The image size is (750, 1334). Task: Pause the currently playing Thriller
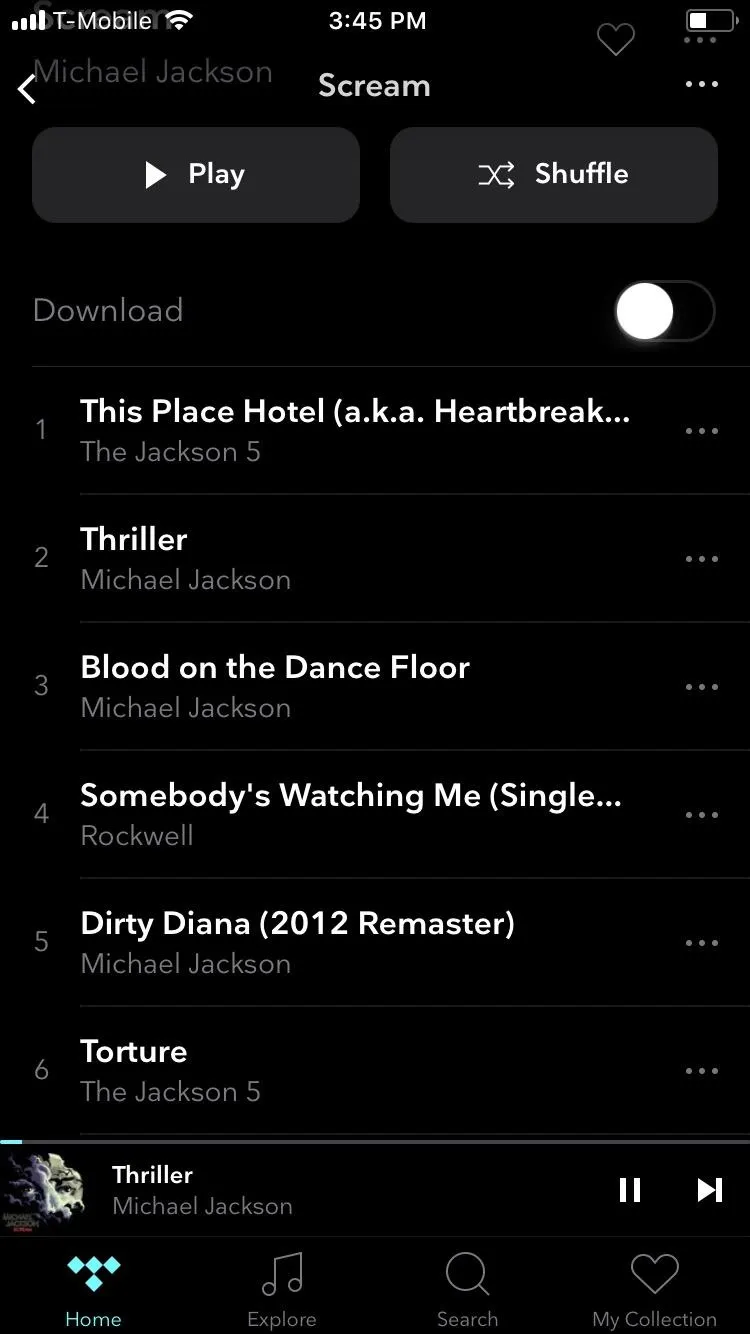630,1190
